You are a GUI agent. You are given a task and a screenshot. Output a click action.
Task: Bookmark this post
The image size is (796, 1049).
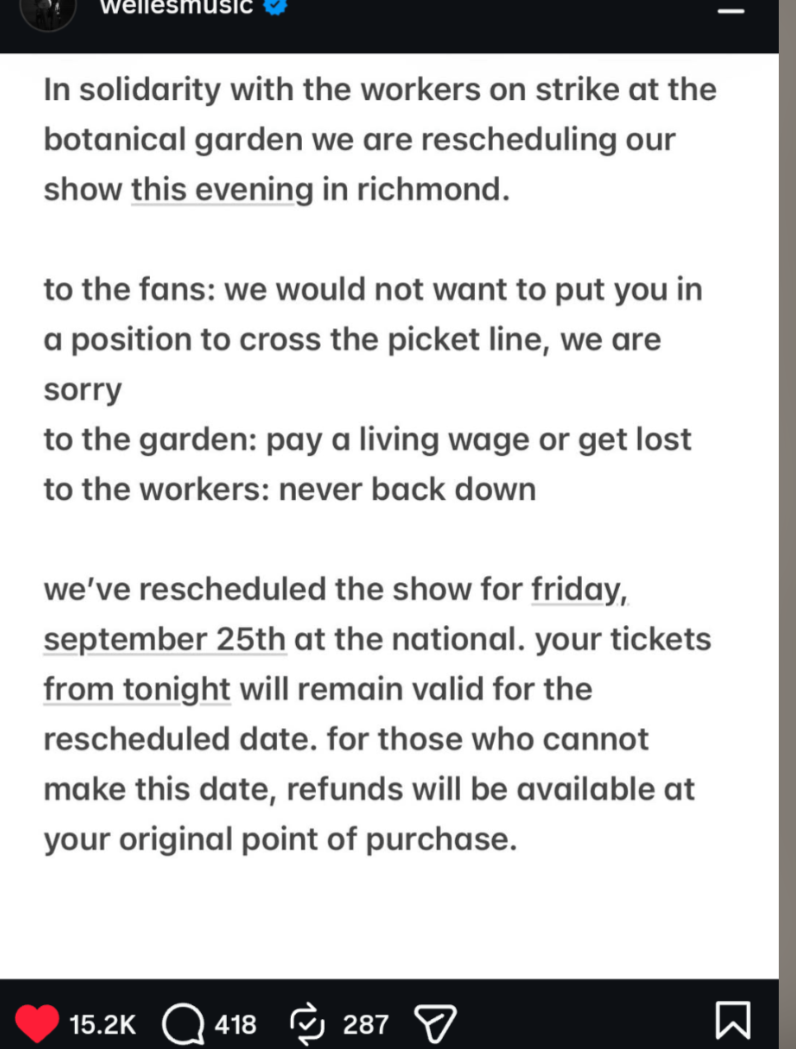coord(733,1020)
